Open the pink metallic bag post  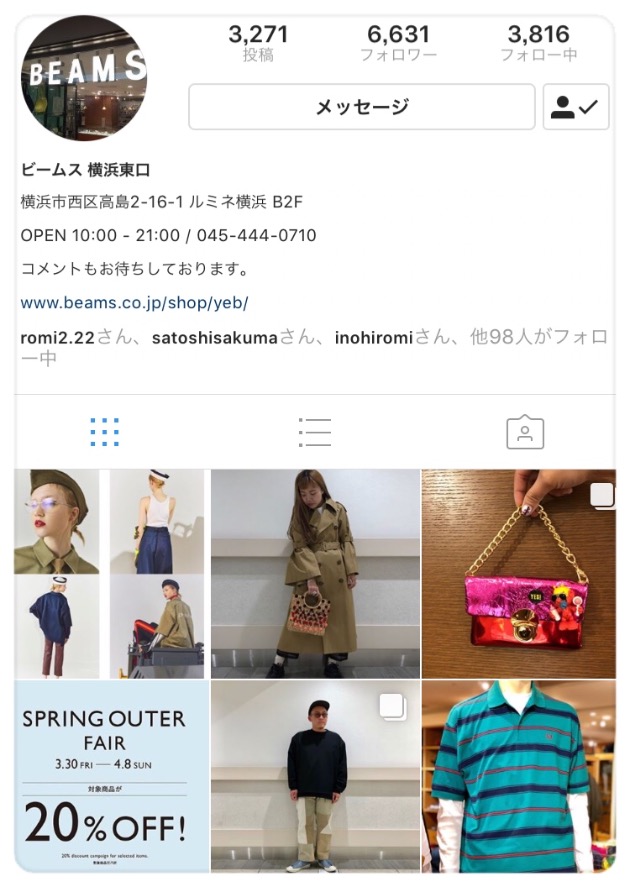click(x=518, y=574)
